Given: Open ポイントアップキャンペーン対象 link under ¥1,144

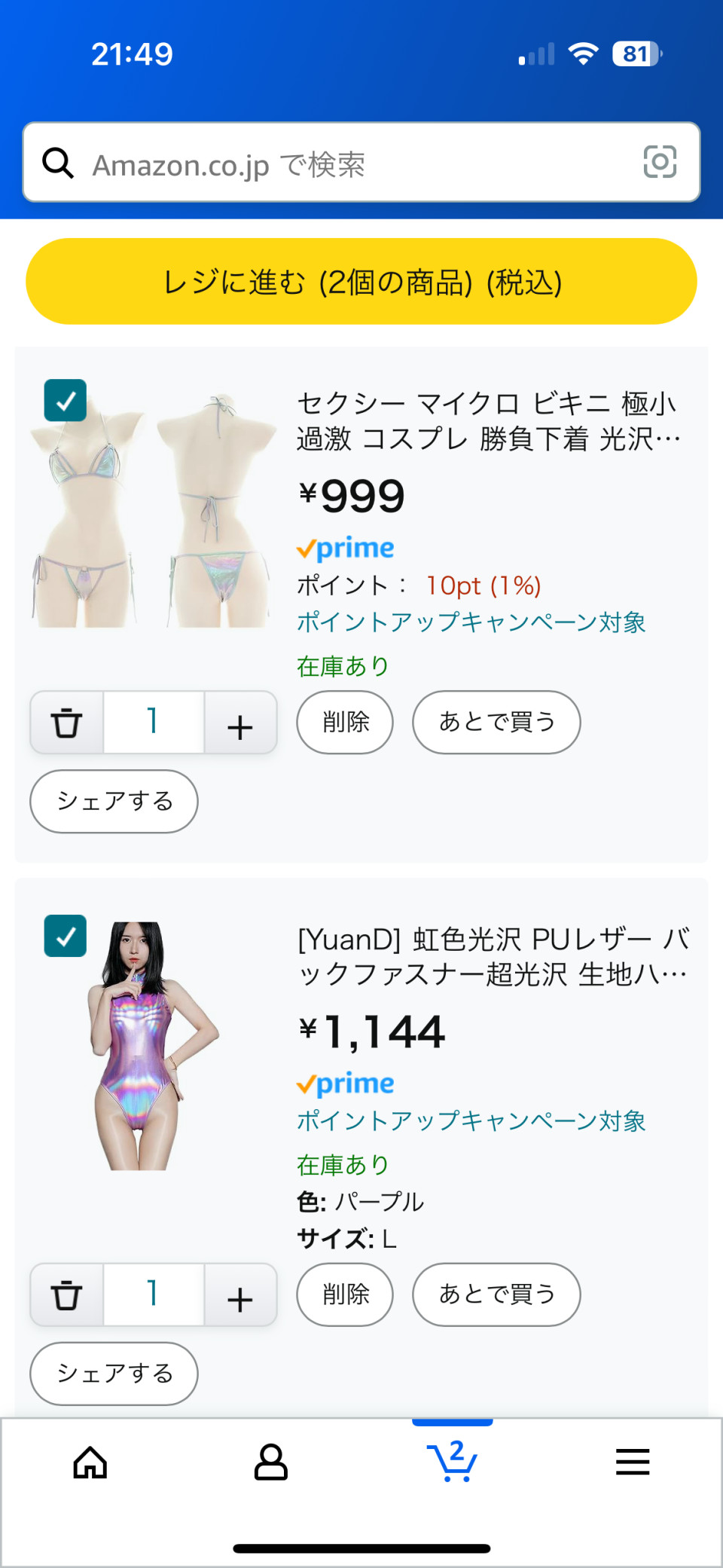Looking at the screenshot, I should pos(471,1121).
